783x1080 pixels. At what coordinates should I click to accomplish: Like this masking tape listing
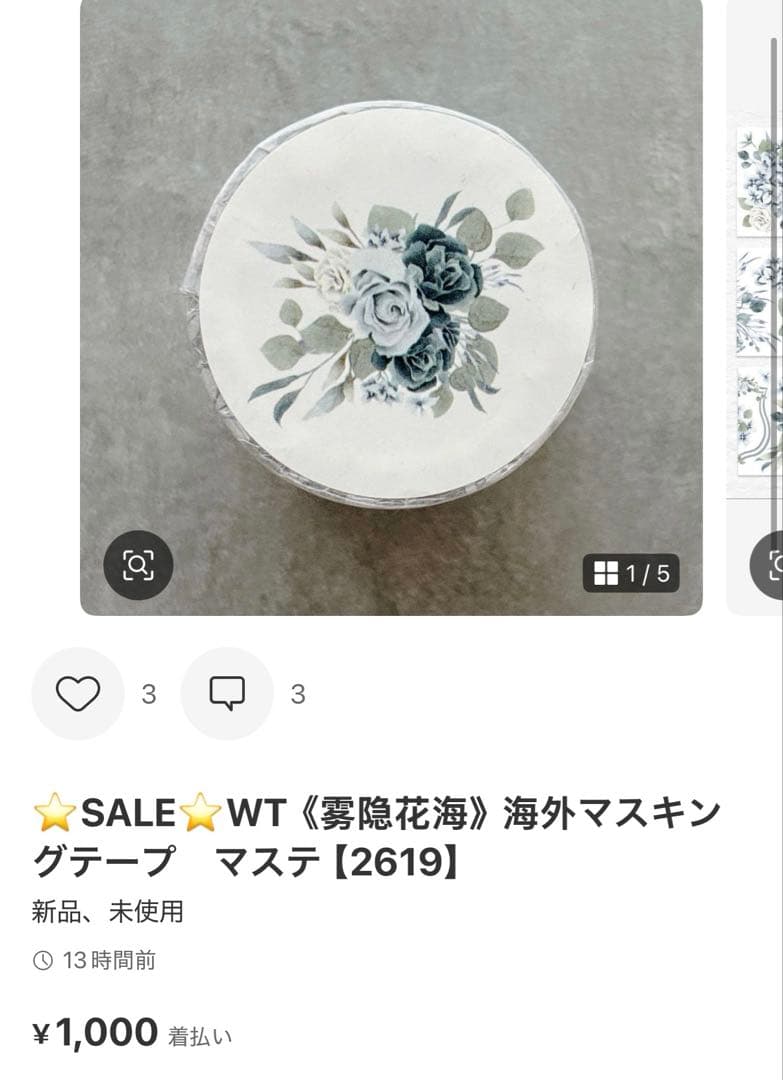[78, 693]
